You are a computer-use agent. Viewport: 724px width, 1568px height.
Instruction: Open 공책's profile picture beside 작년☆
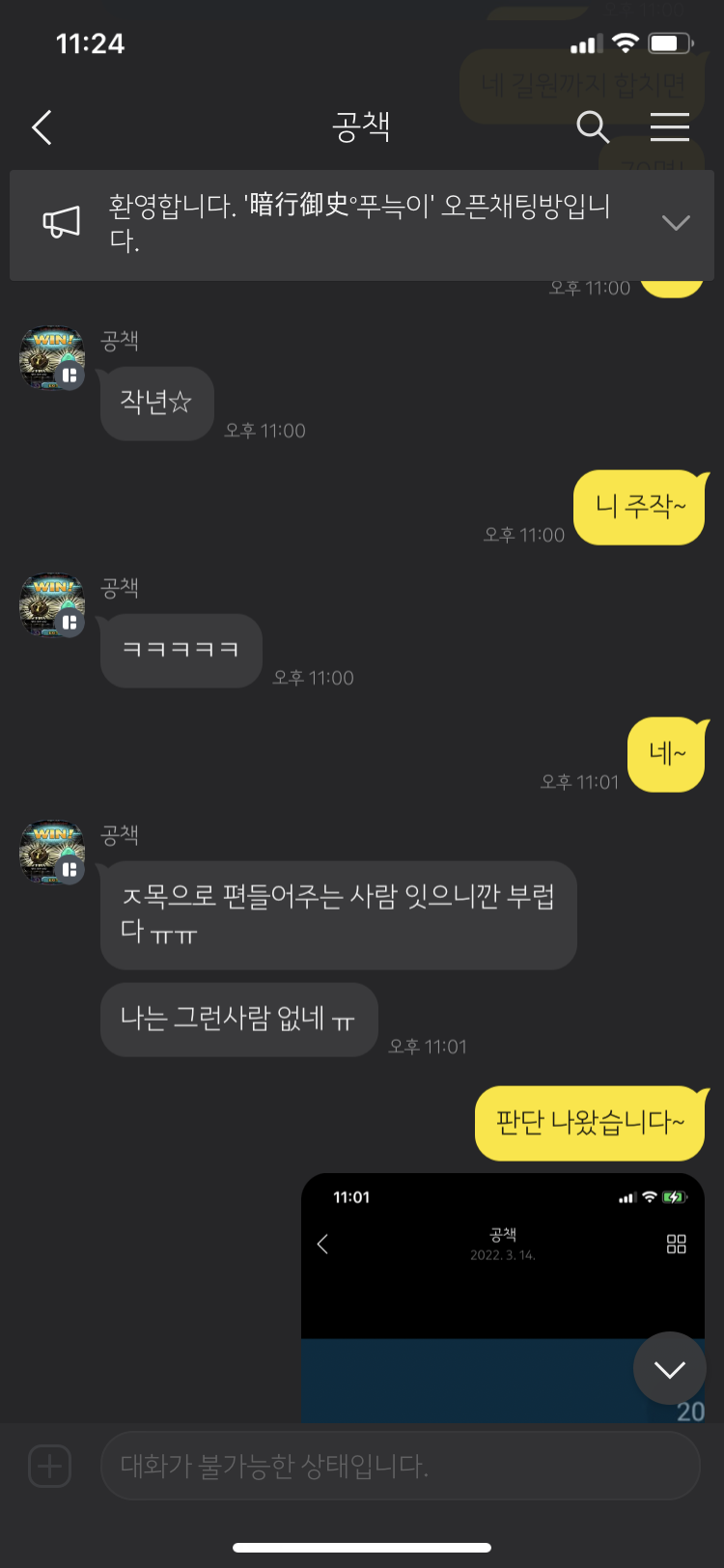tap(52, 358)
